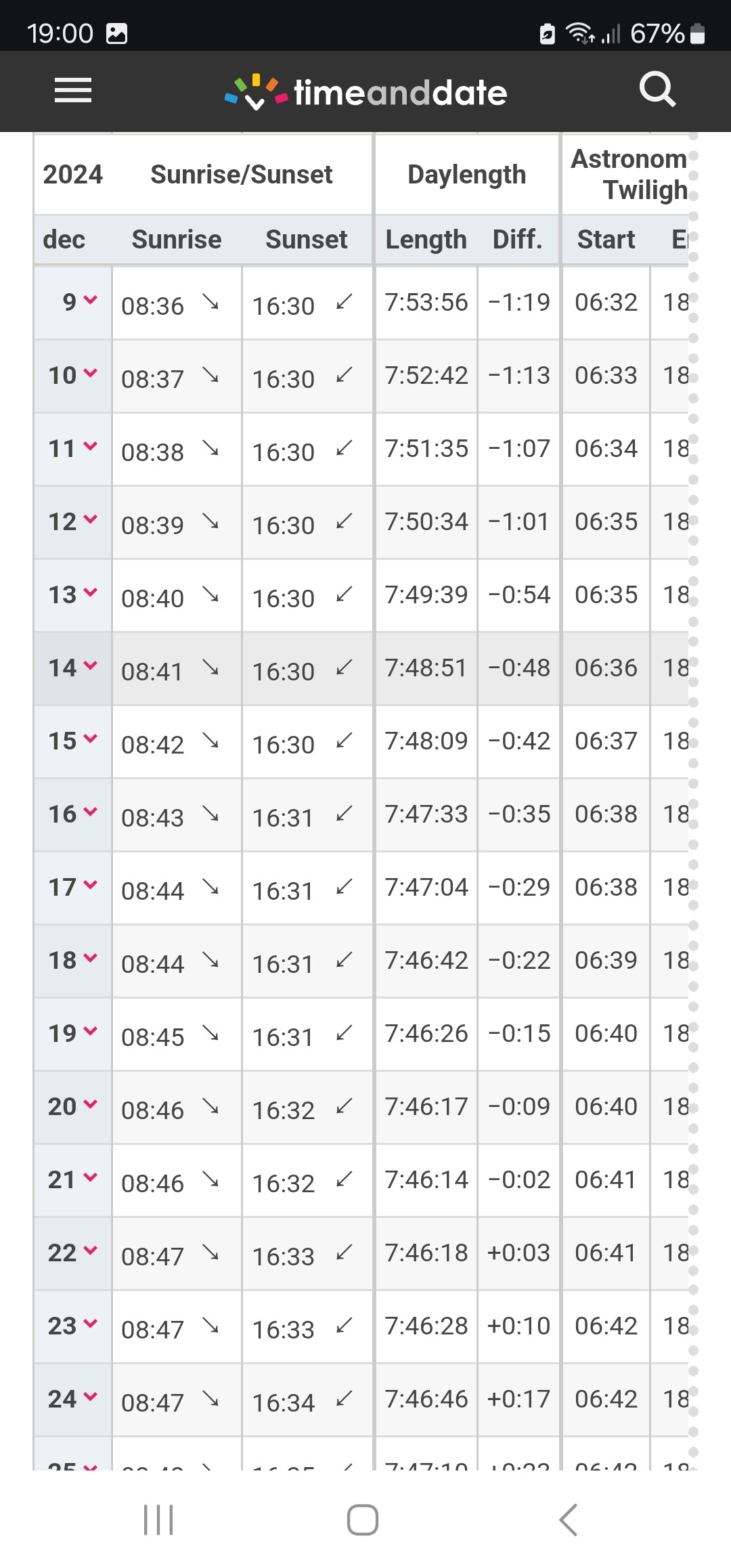Open the search magnifier icon
The width and height of the screenshot is (731, 1568).
tap(657, 90)
